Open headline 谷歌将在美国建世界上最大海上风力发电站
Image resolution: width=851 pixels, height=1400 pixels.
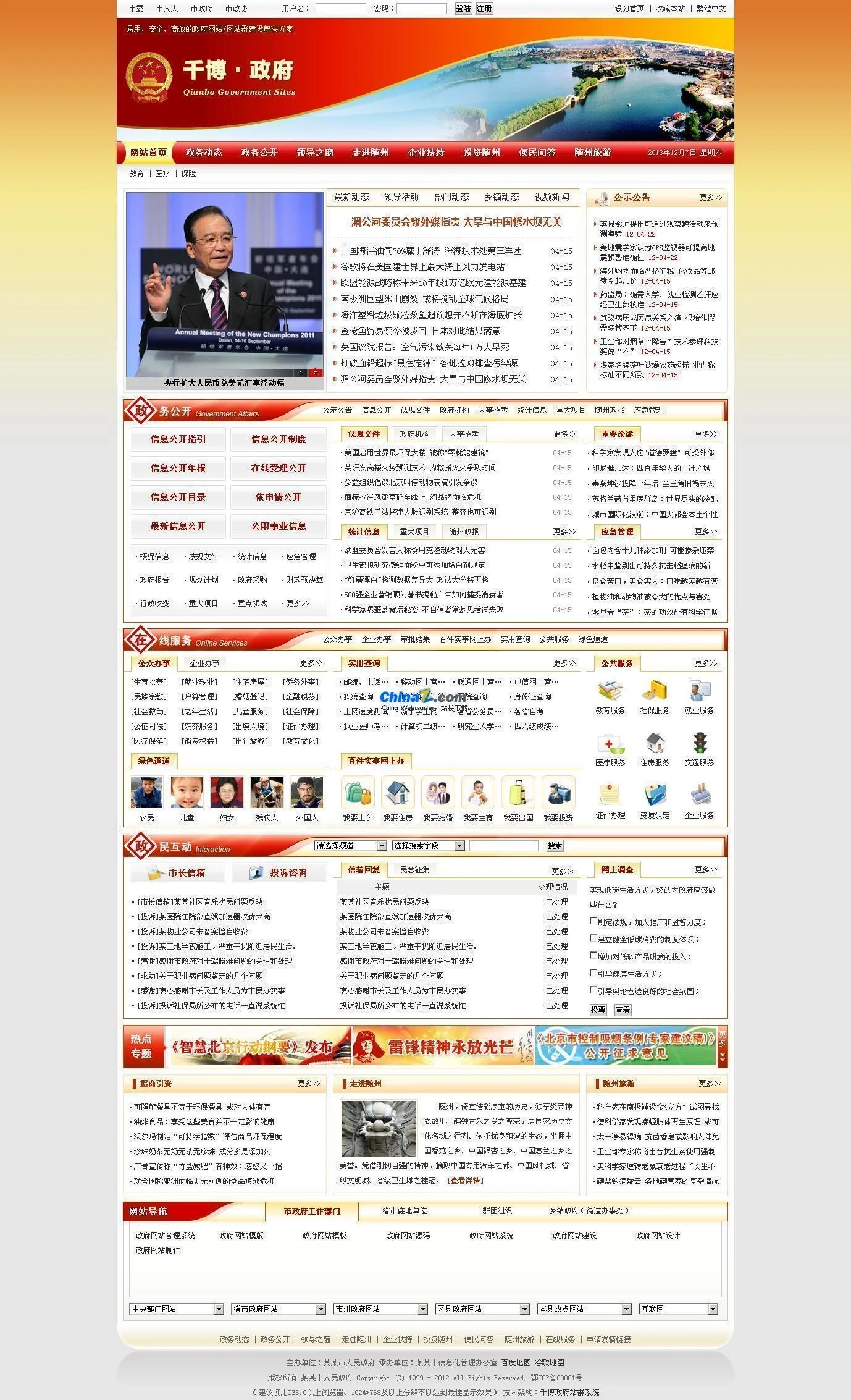pos(422,267)
